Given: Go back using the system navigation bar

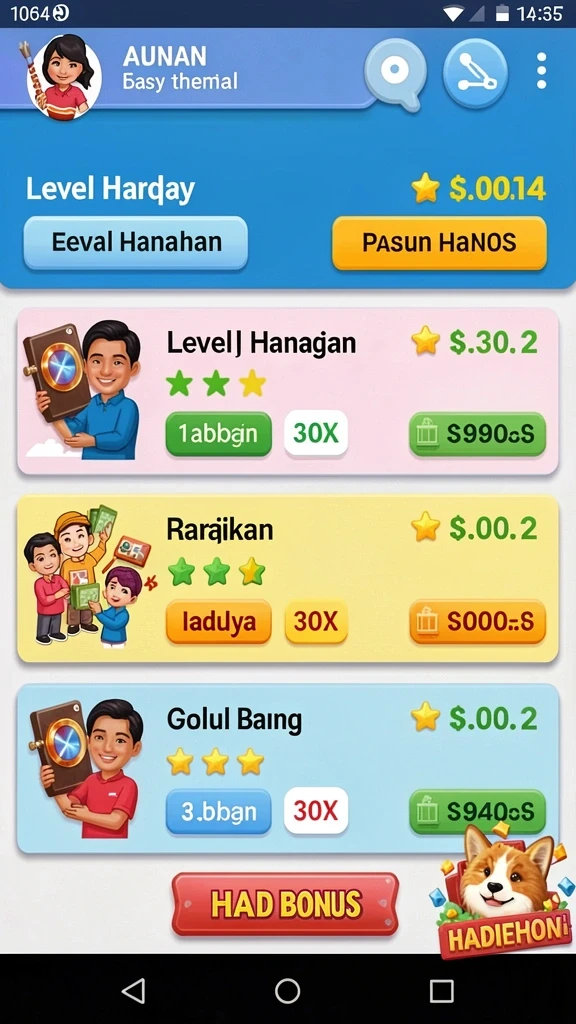Looking at the screenshot, I should [133, 990].
